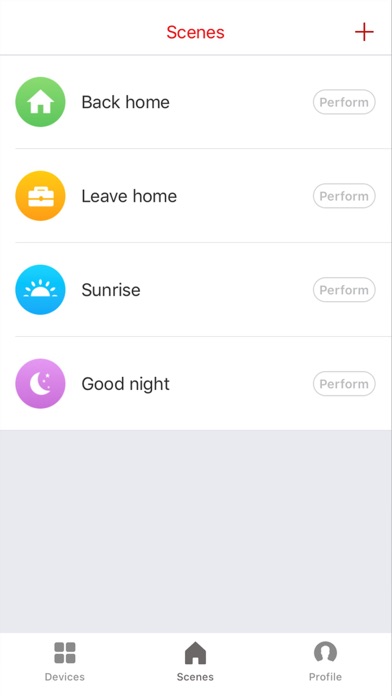The width and height of the screenshot is (392, 696).
Task: Perform the Good night scene
Action: tap(344, 384)
